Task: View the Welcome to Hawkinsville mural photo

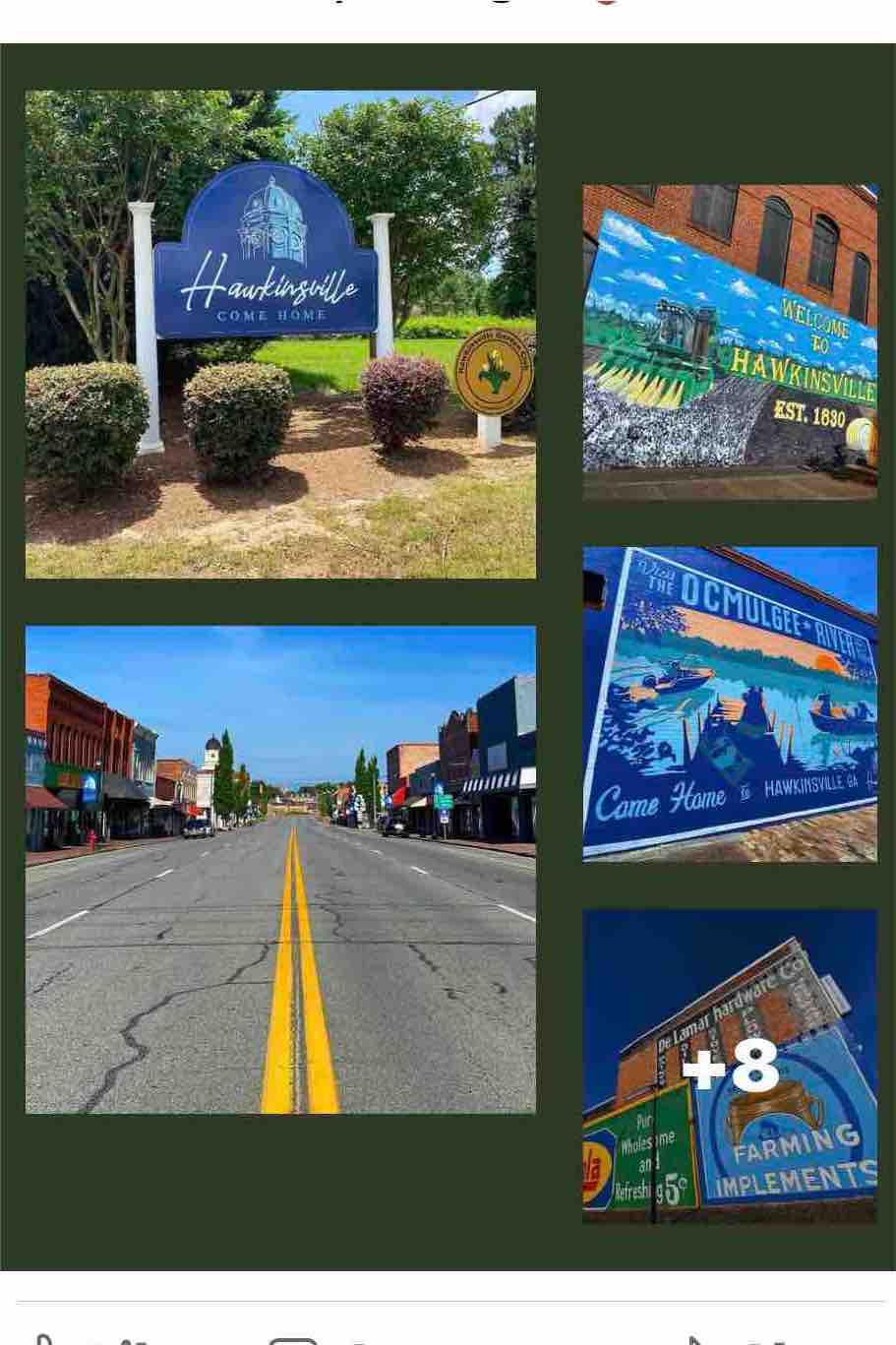Action: point(730,342)
